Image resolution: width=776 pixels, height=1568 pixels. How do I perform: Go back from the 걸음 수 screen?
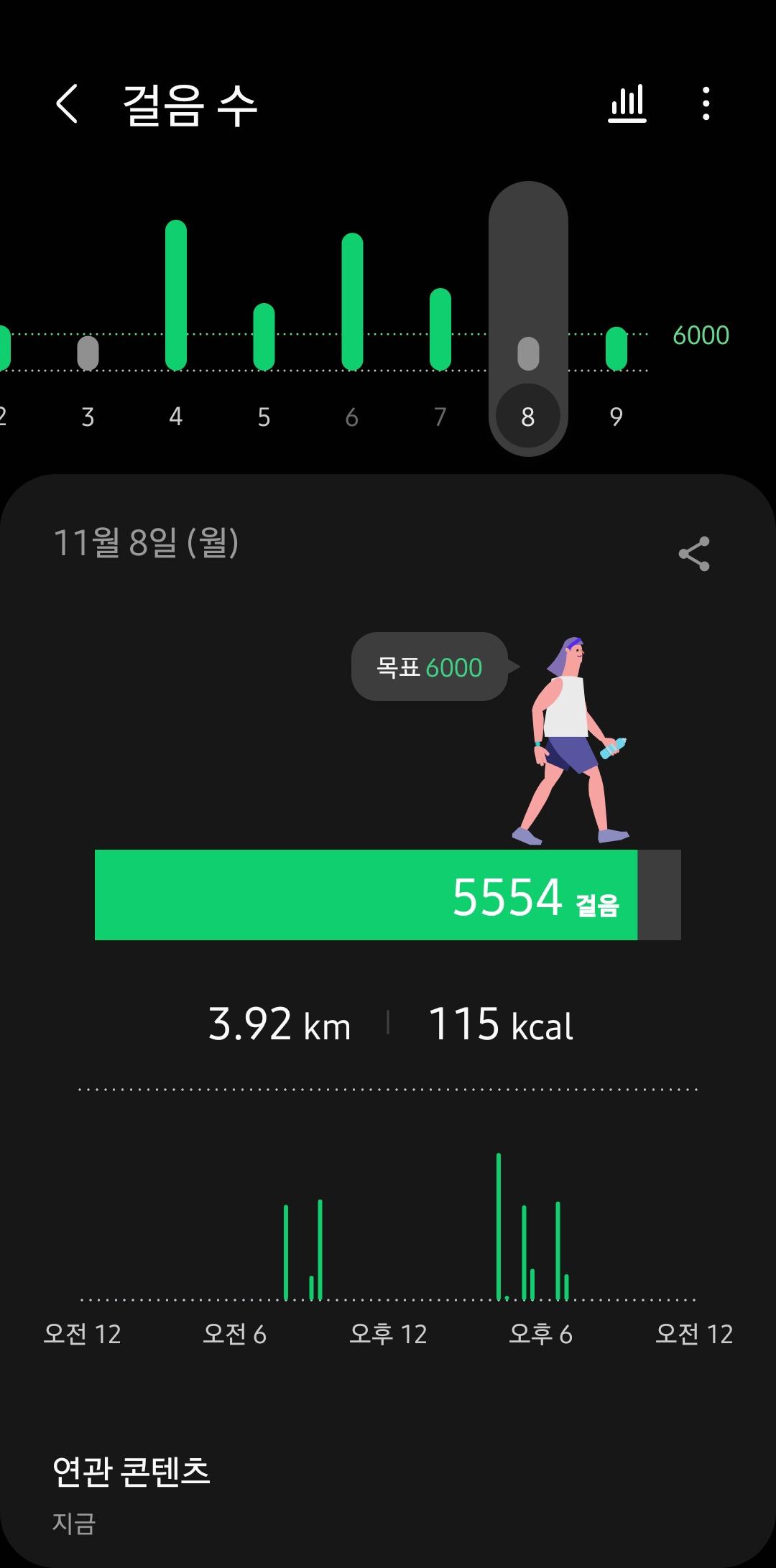[x=68, y=104]
